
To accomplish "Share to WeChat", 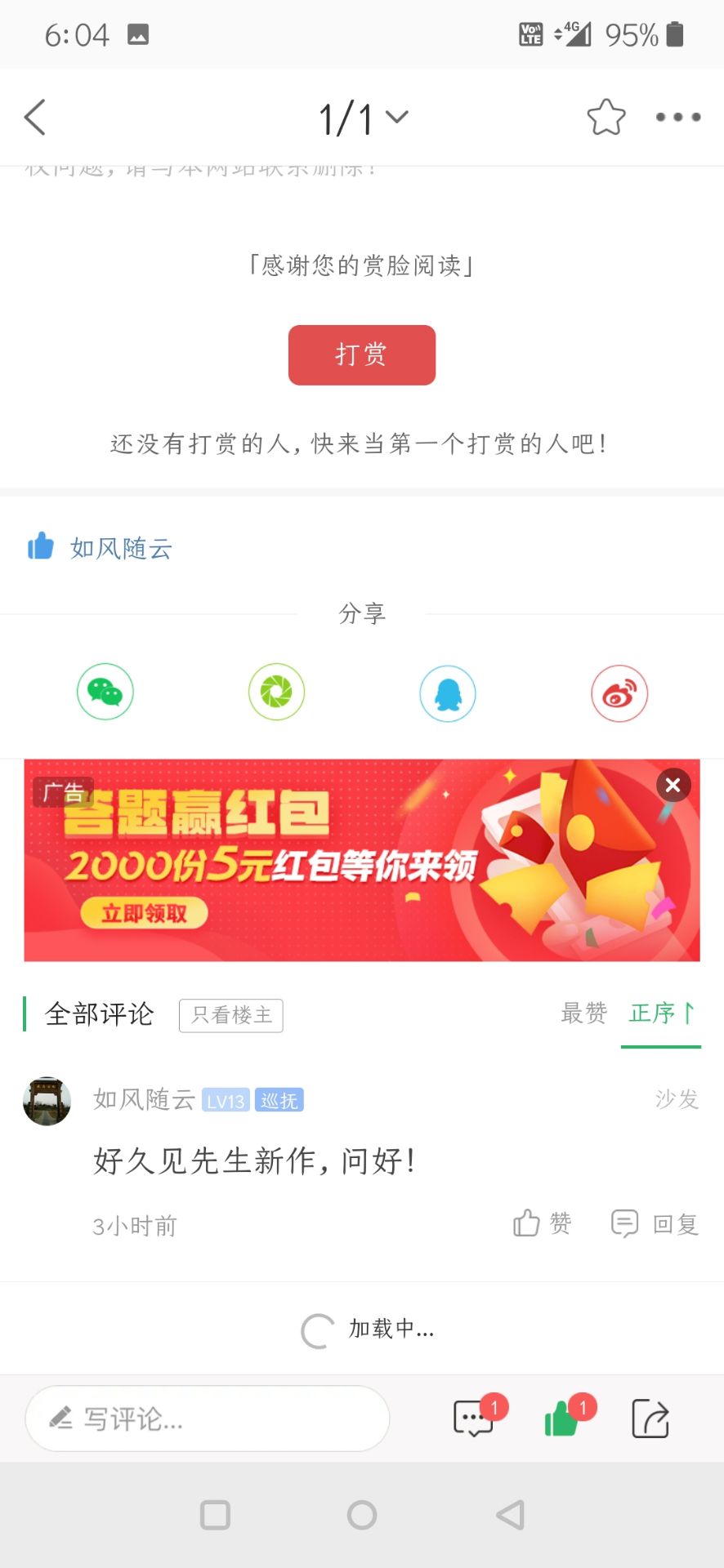I will click(105, 693).
